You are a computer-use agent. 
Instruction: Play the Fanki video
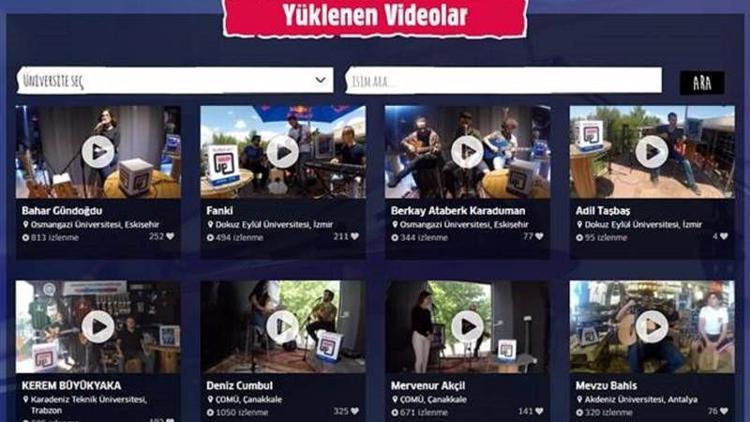(x=283, y=152)
